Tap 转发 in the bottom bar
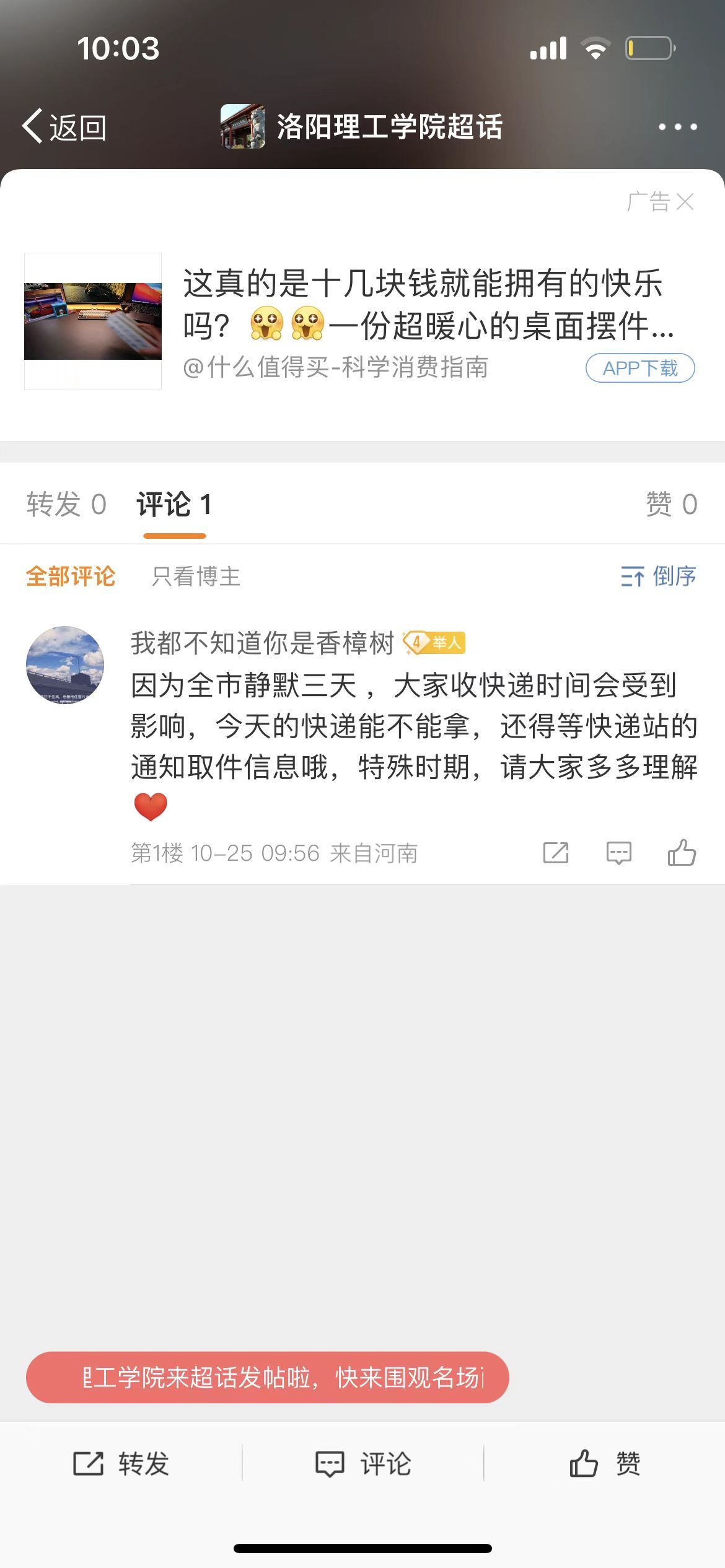Image resolution: width=725 pixels, height=1568 pixels. (121, 1464)
